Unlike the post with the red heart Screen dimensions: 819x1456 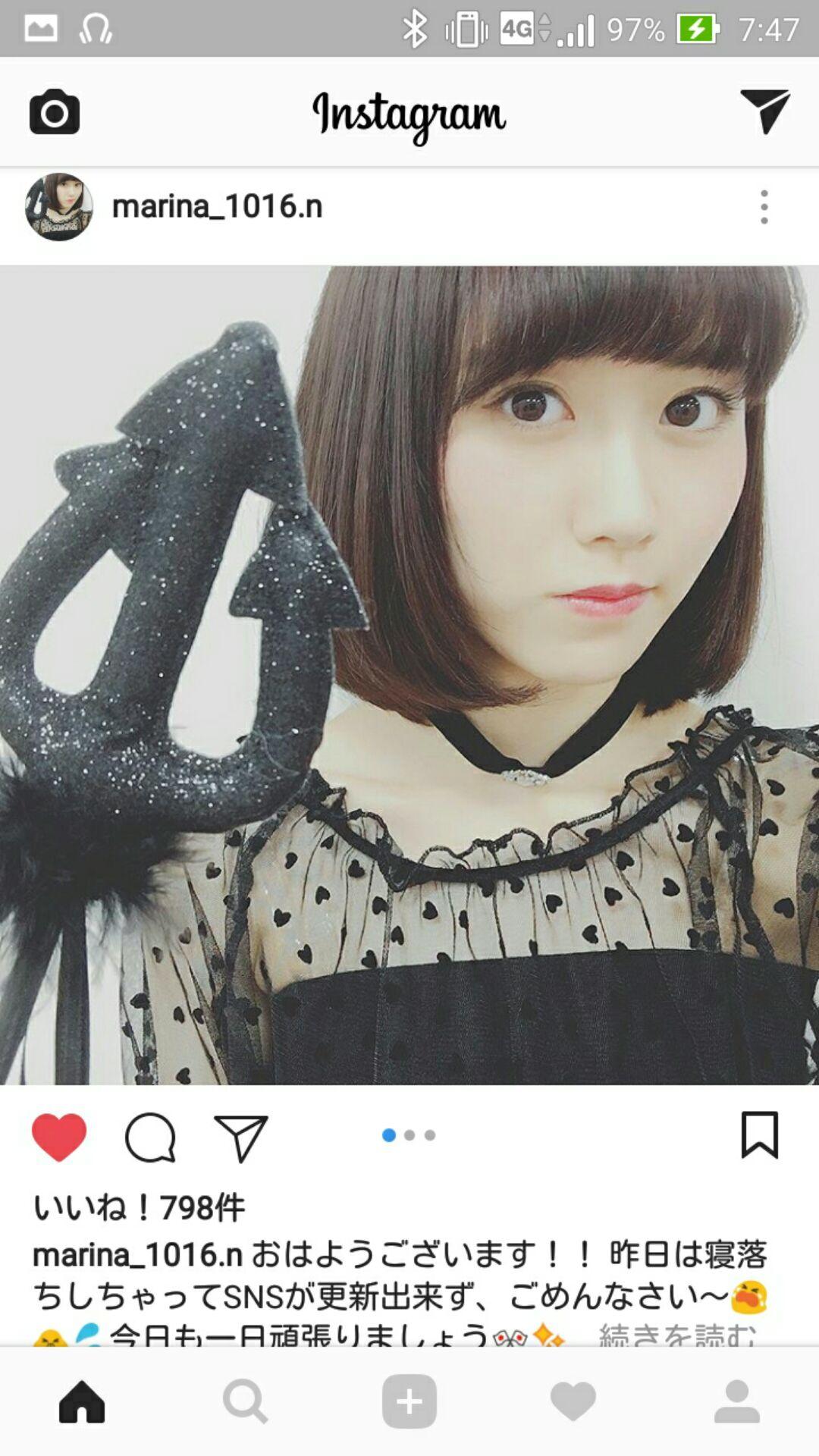(58, 1137)
